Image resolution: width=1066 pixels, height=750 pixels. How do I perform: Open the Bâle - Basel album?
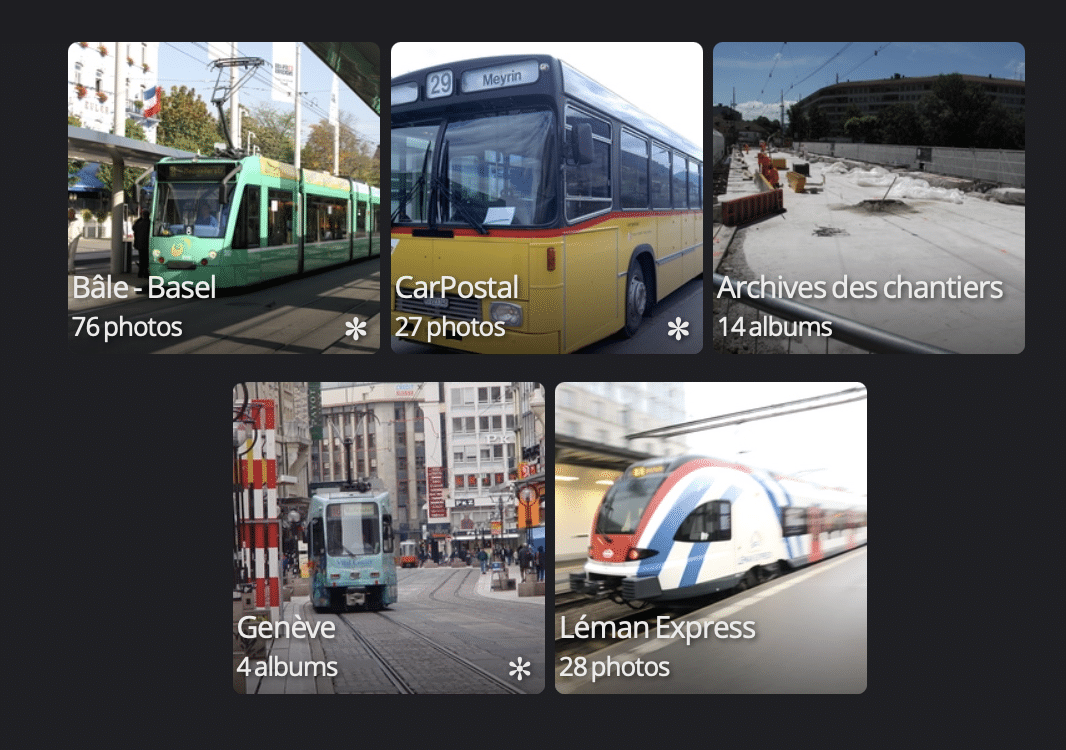223,197
